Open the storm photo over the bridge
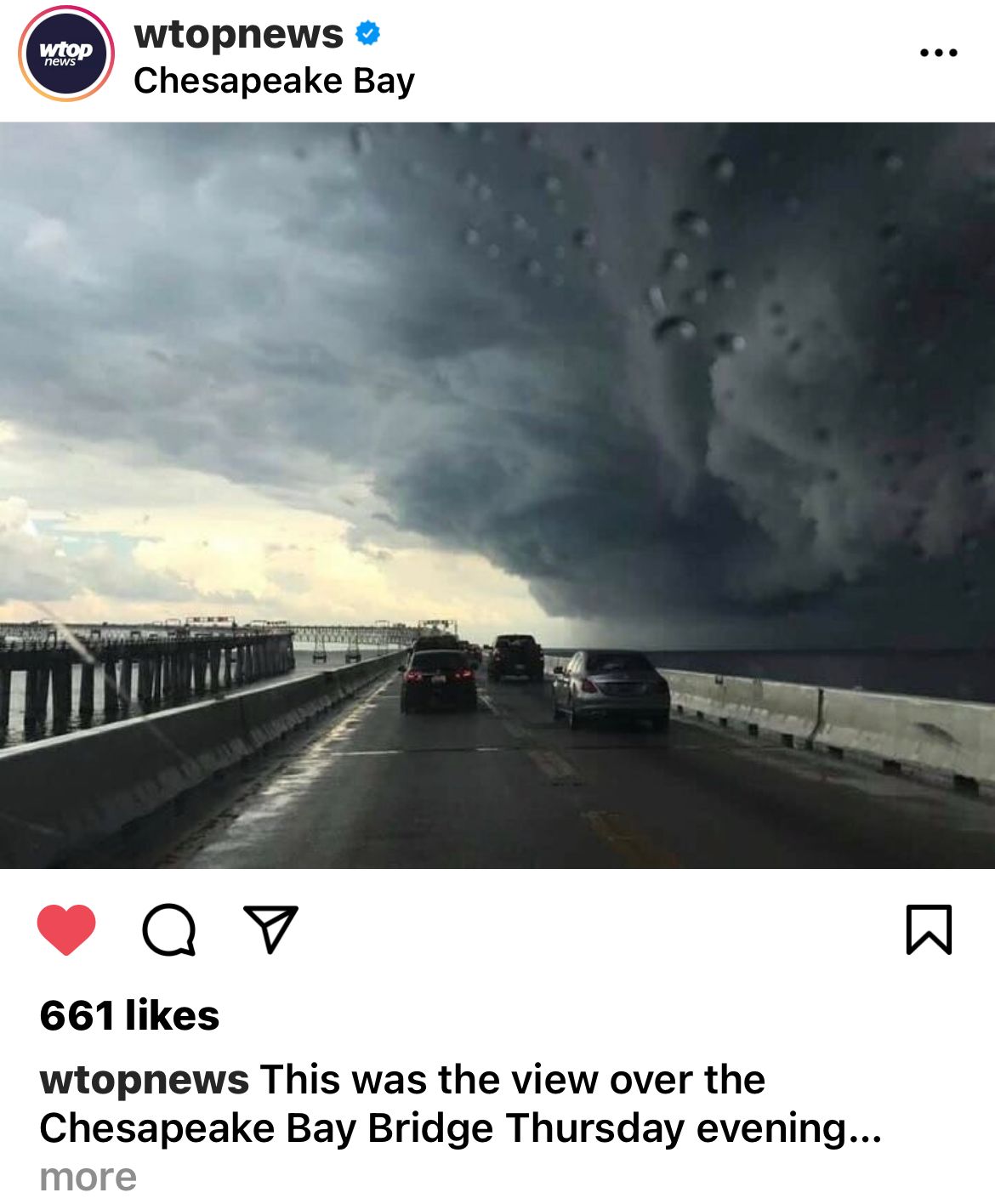This screenshot has width=995, height=1204. [x=497, y=495]
